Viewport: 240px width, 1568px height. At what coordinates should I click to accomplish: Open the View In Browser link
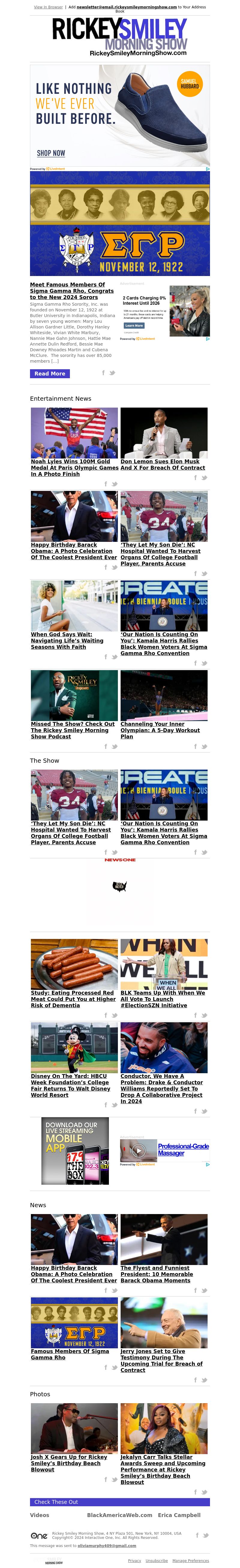pyautogui.click(x=48, y=7)
